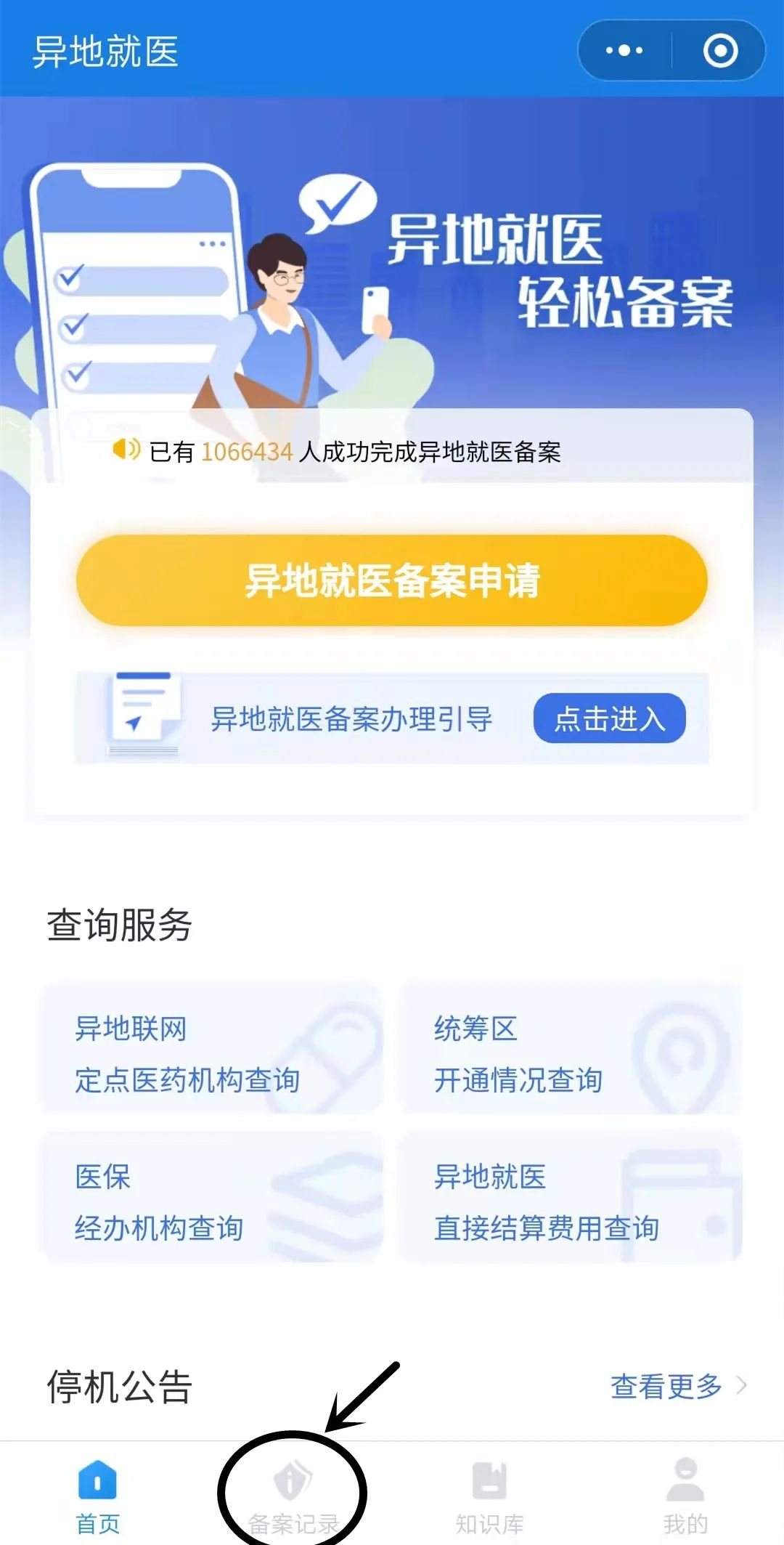Viewport: 784px width, 1545px height.
Task: Switch to the 首页 tab
Action: (98, 1496)
